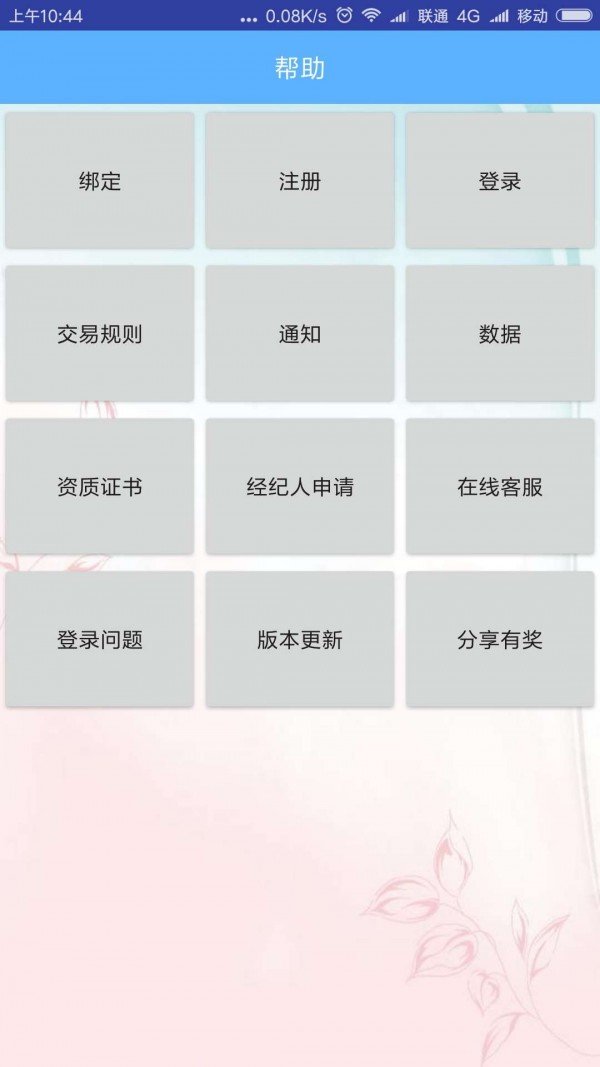Open the 绑定 help tile
Image resolution: width=600 pixels, height=1067 pixels.
click(x=100, y=181)
